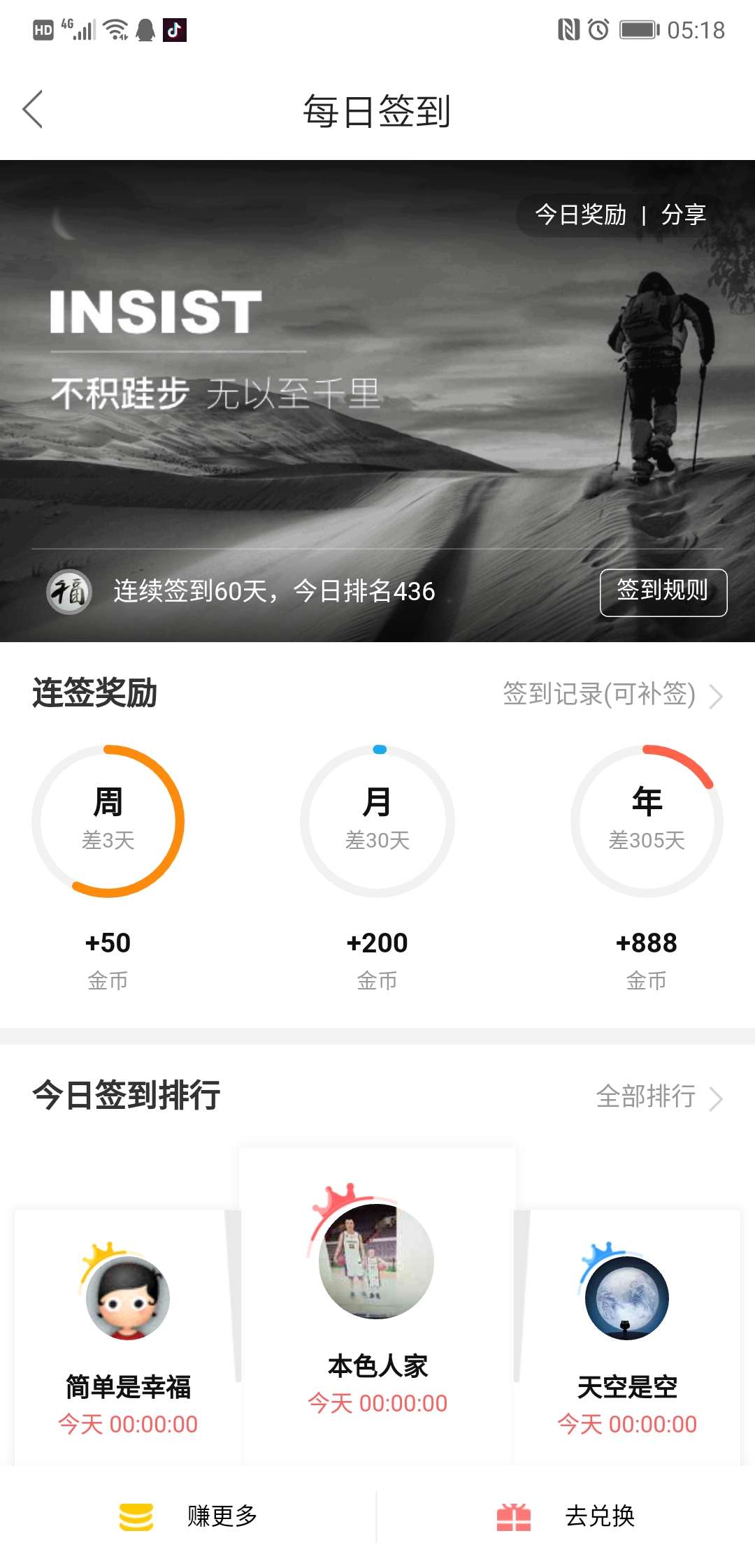
Task: Open the 签到规则 button
Action: coord(663,593)
